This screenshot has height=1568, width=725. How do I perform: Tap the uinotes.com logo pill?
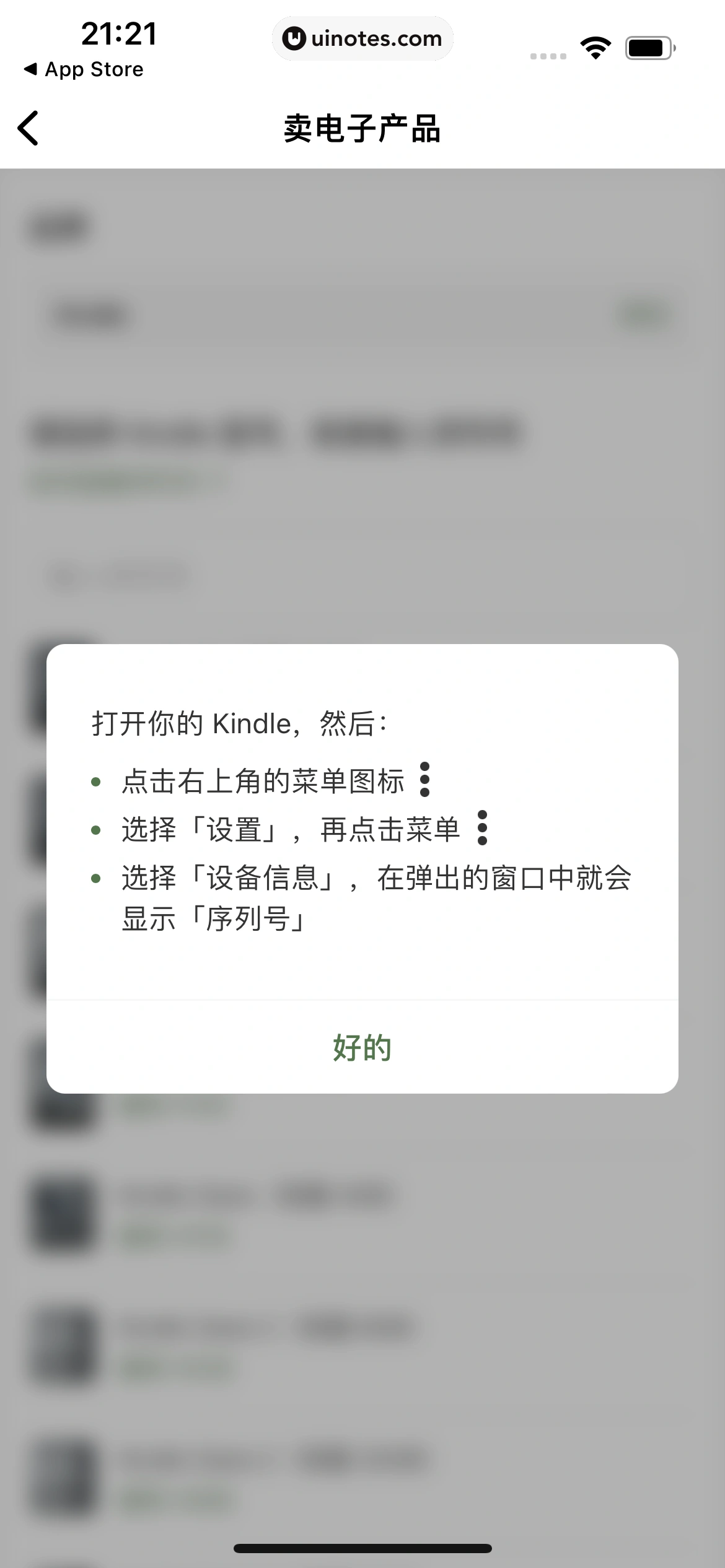[x=362, y=38]
